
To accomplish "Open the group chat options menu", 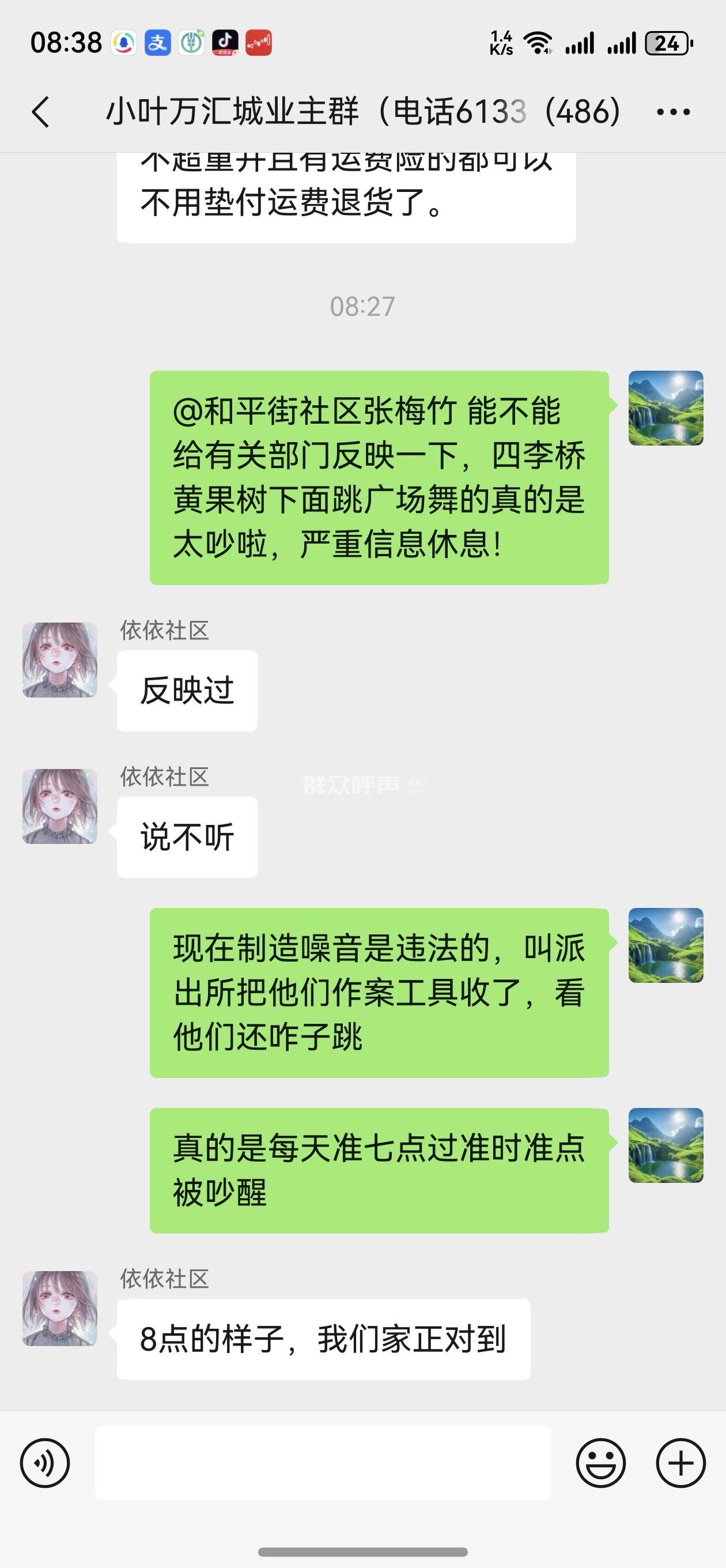I will coord(673,112).
